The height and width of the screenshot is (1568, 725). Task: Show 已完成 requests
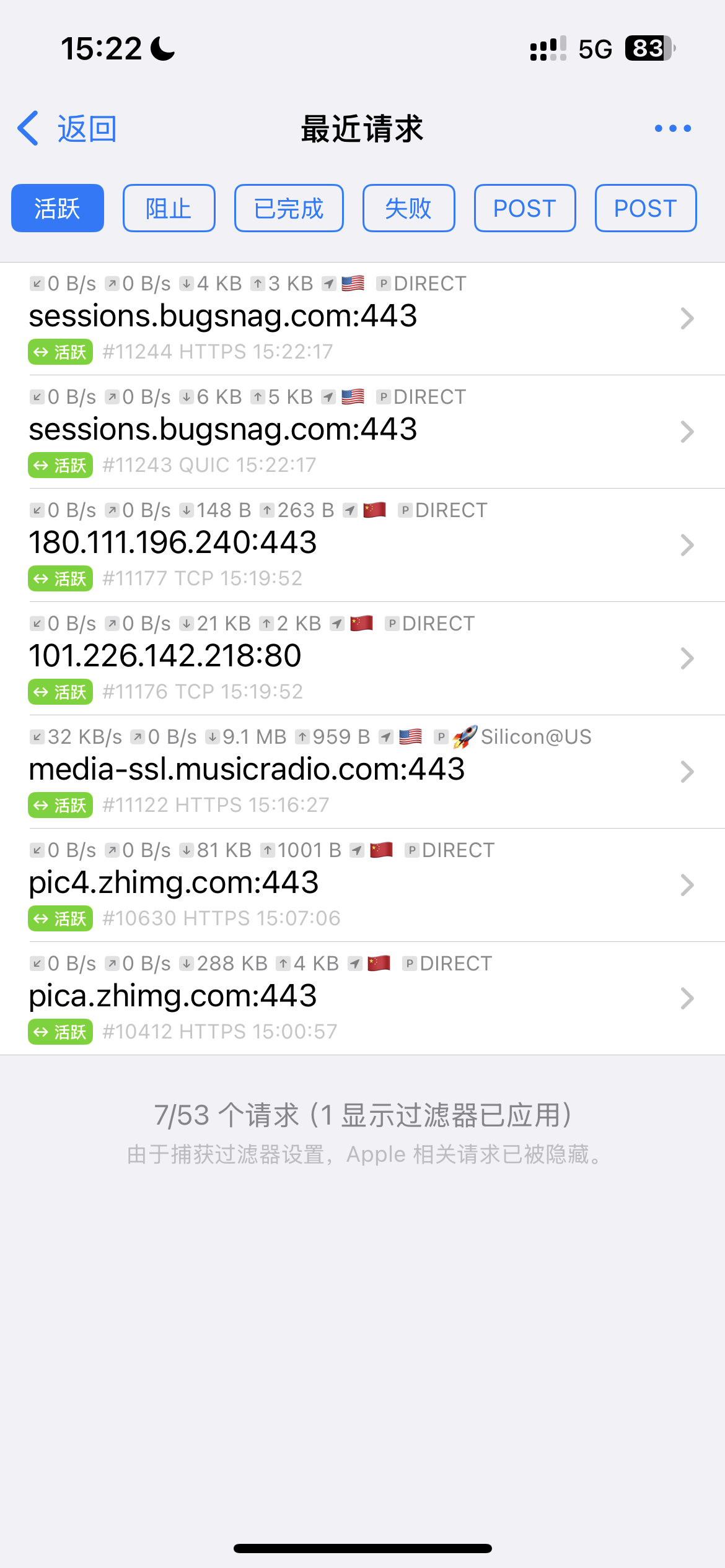289,208
